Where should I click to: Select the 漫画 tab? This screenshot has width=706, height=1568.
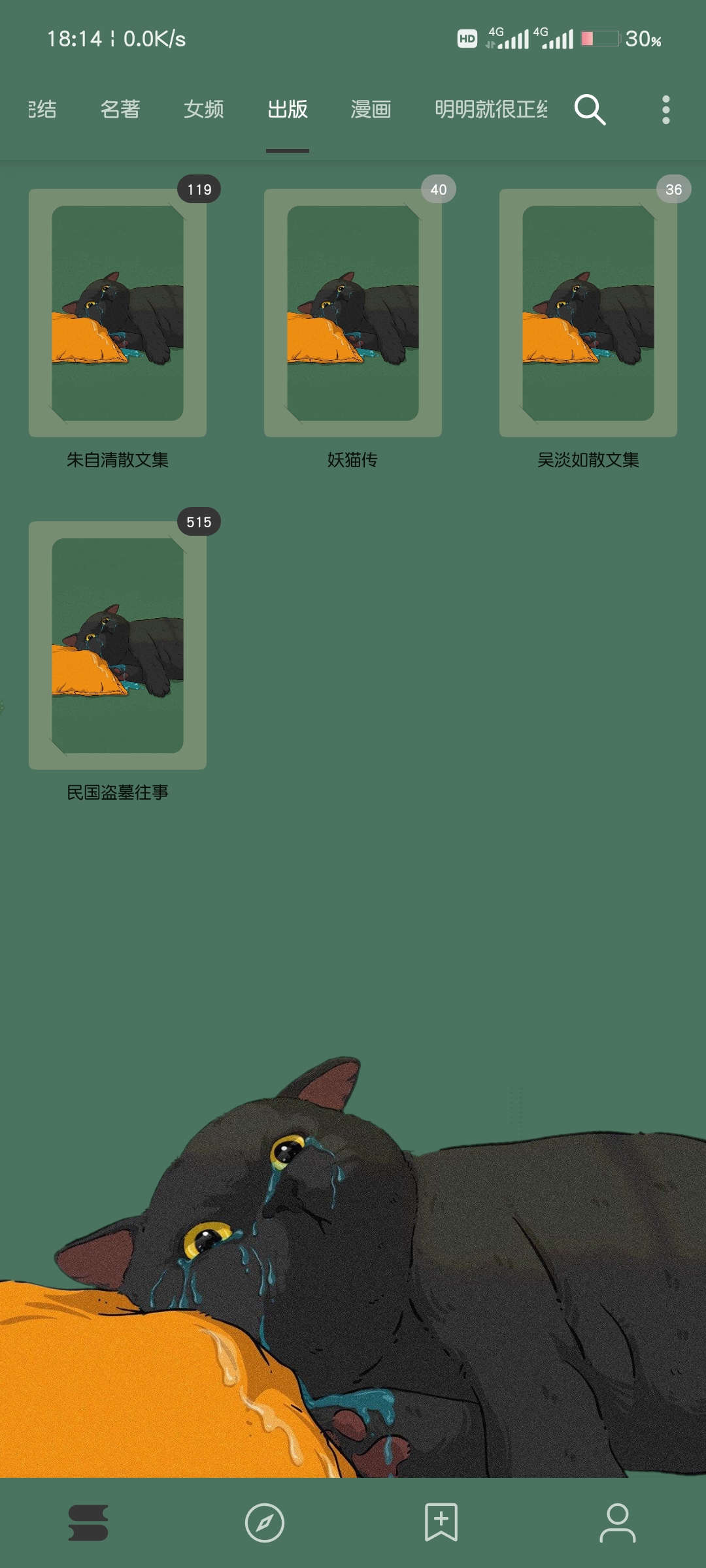tap(371, 109)
